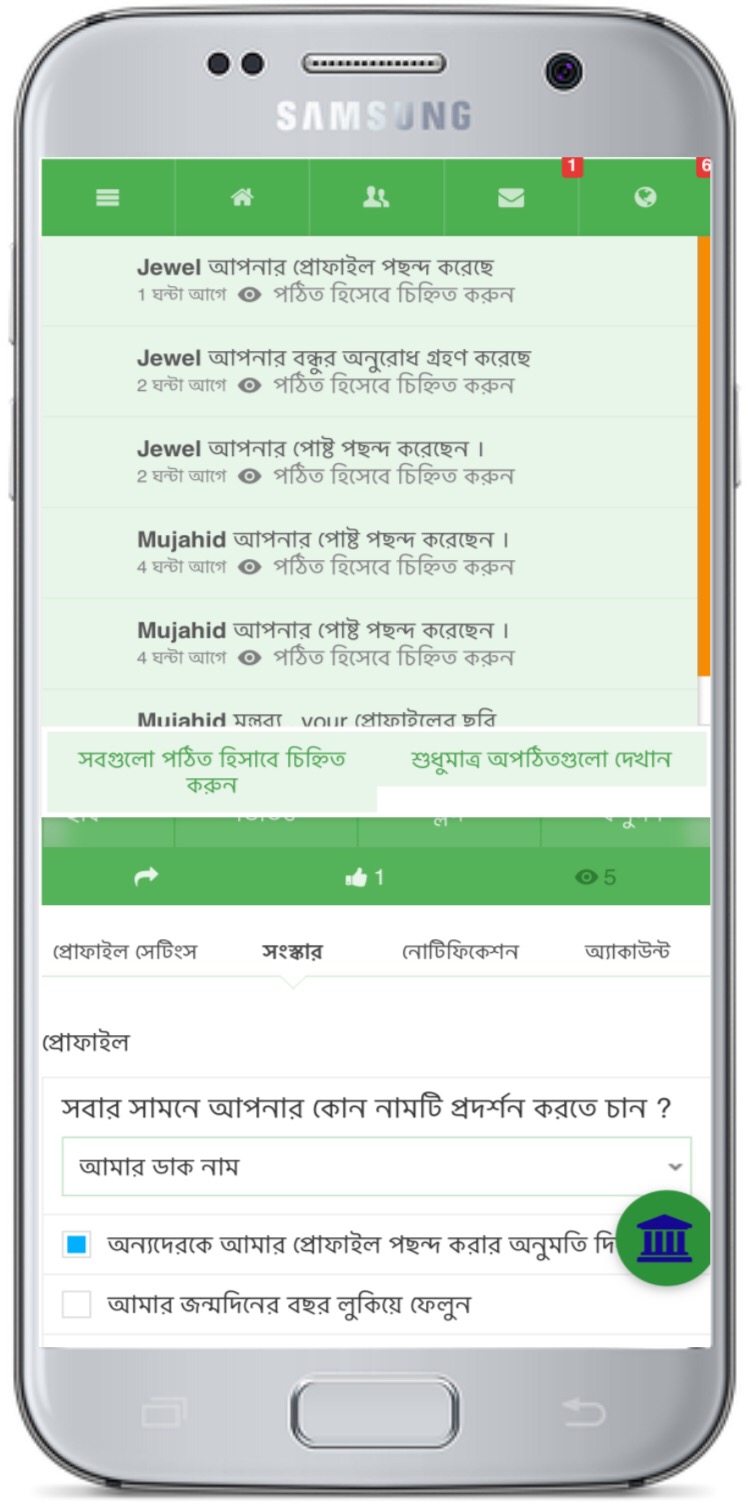Open the hamburger drawer menu

(x=108, y=198)
